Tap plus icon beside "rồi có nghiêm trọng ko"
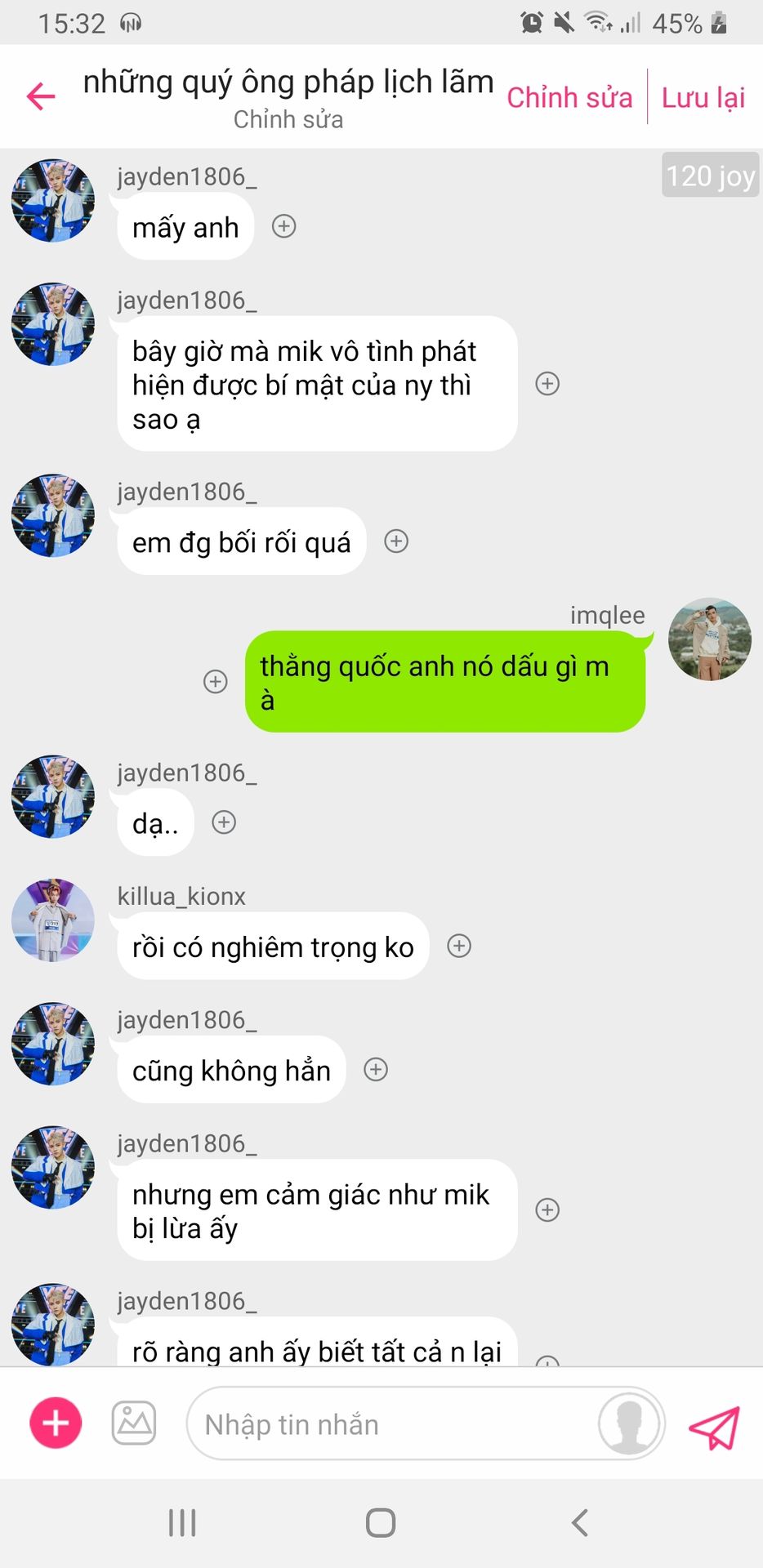The image size is (763, 1568). click(x=459, y=946)
